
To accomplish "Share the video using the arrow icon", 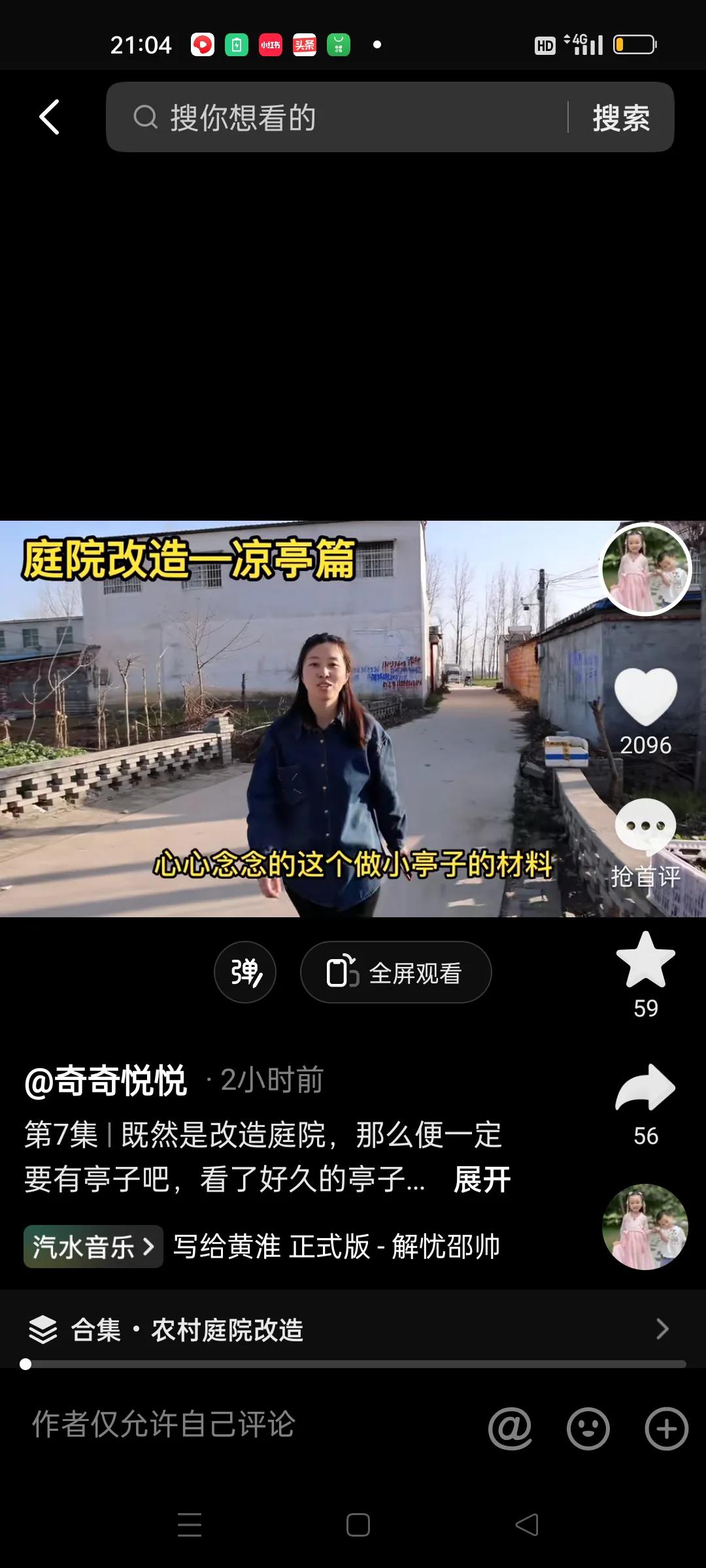I will point(645,1088).
